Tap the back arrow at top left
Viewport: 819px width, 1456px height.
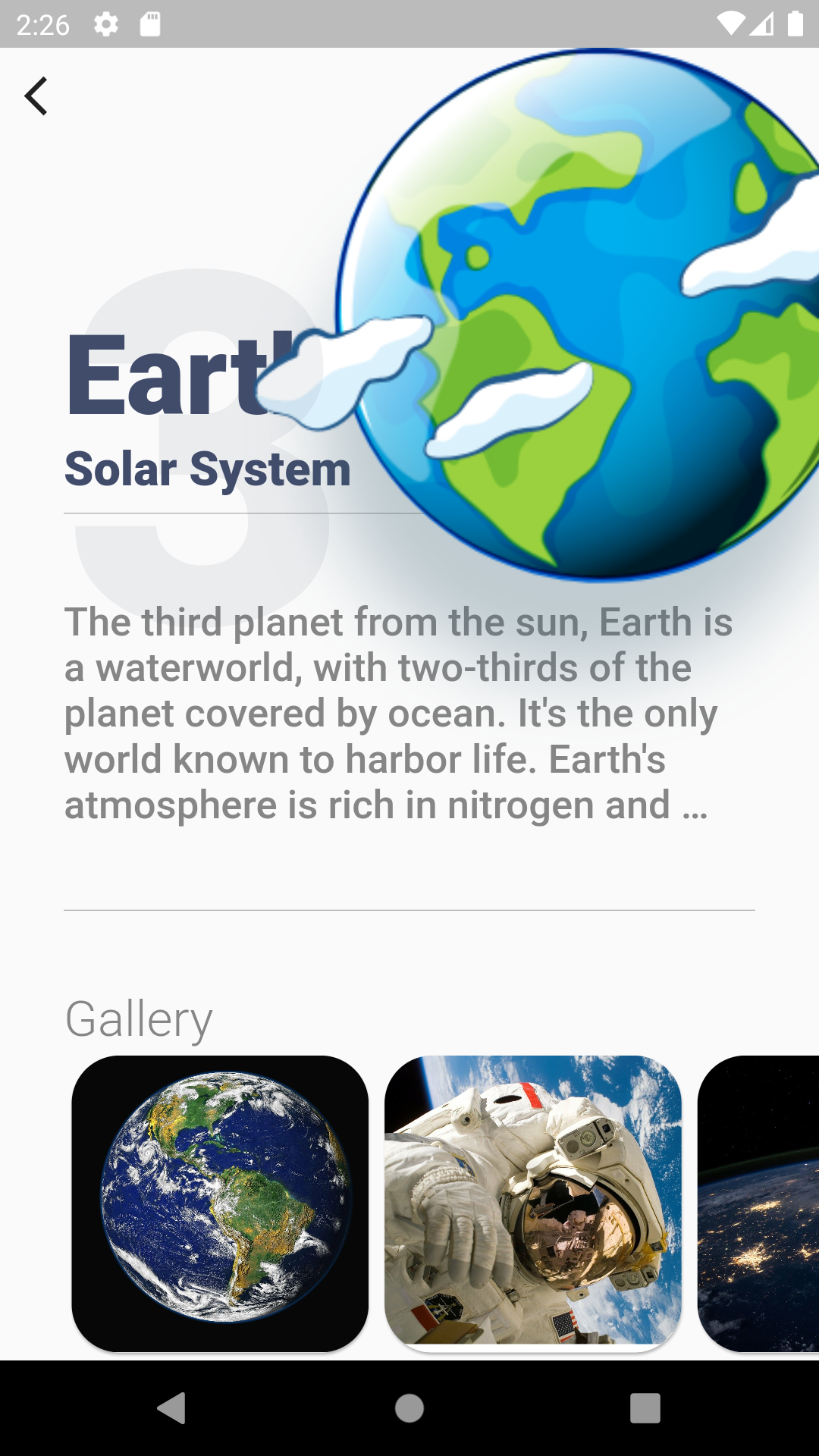36,96
